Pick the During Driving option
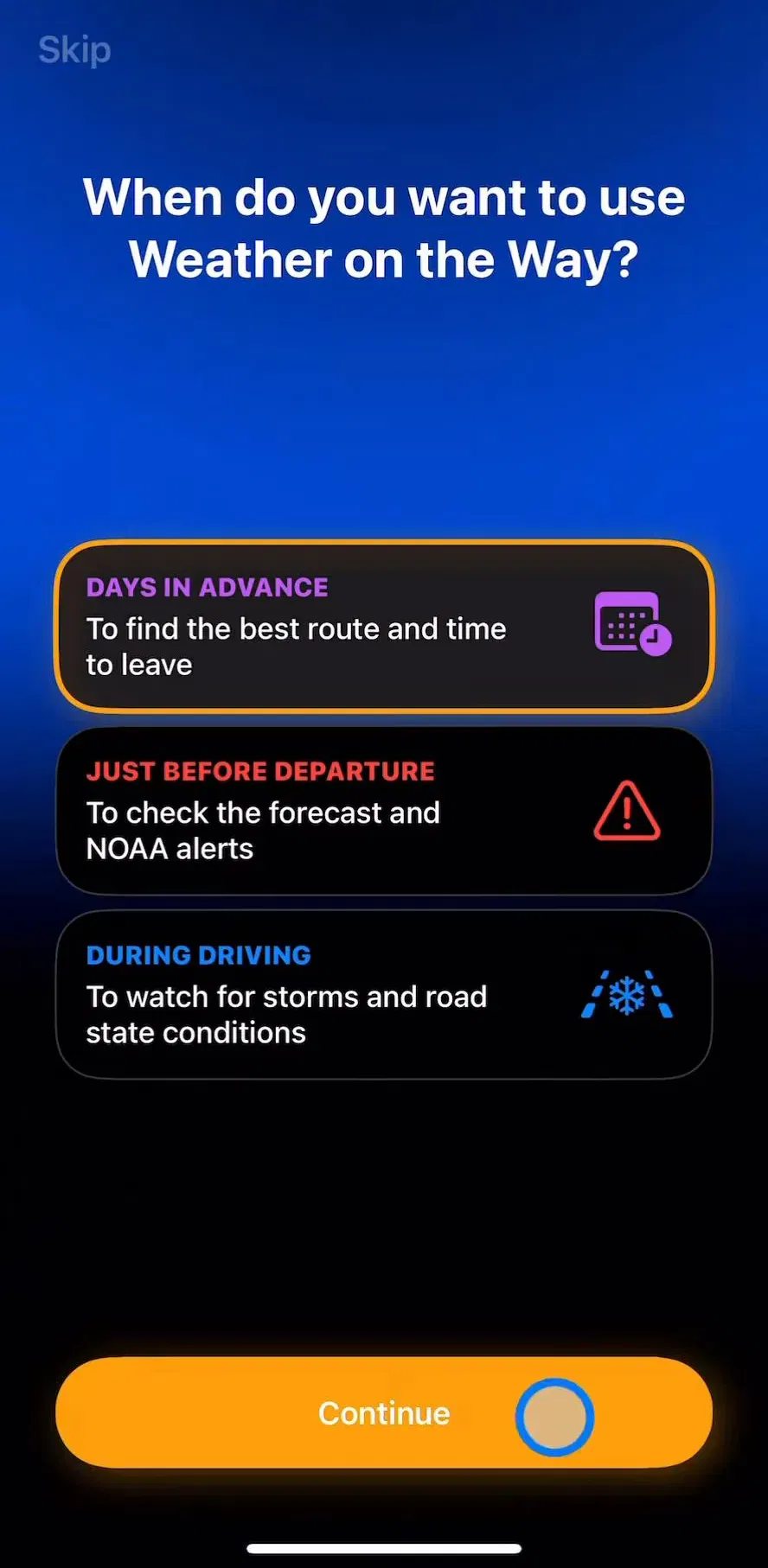 tap(384, 994)
